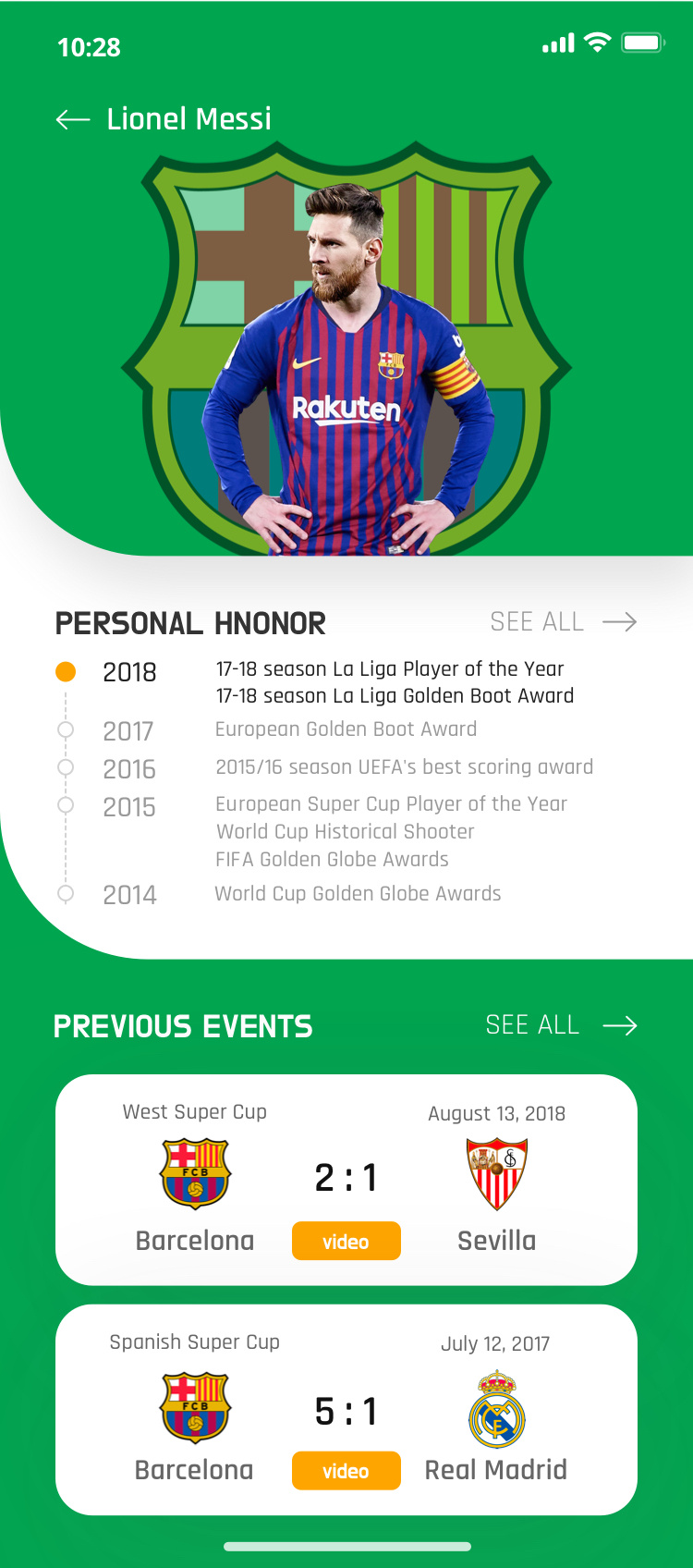Open the Spanish Super Cup match card
The height and width of the screenshot is (1568, 693).
click(346, 1409)
